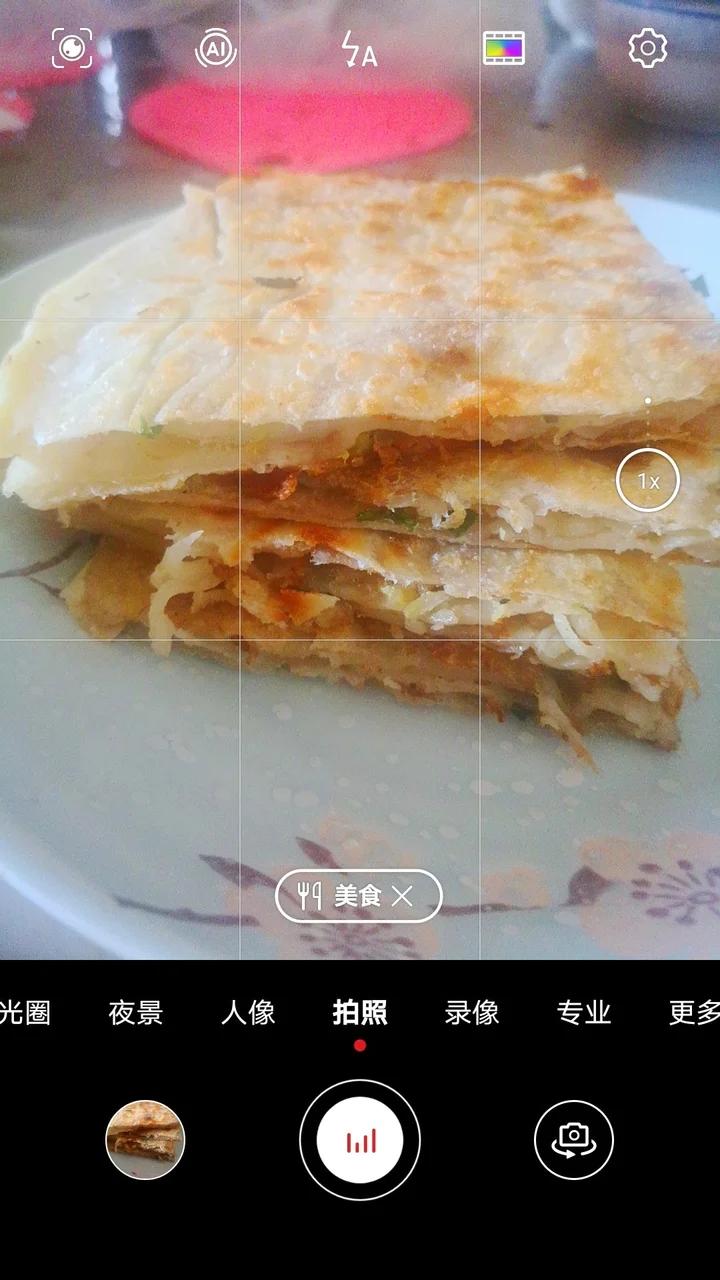Toggle the AI photography mode
Image resolution: width=720 pixels, height=1280 pixels.
click(x=215, y=48)
